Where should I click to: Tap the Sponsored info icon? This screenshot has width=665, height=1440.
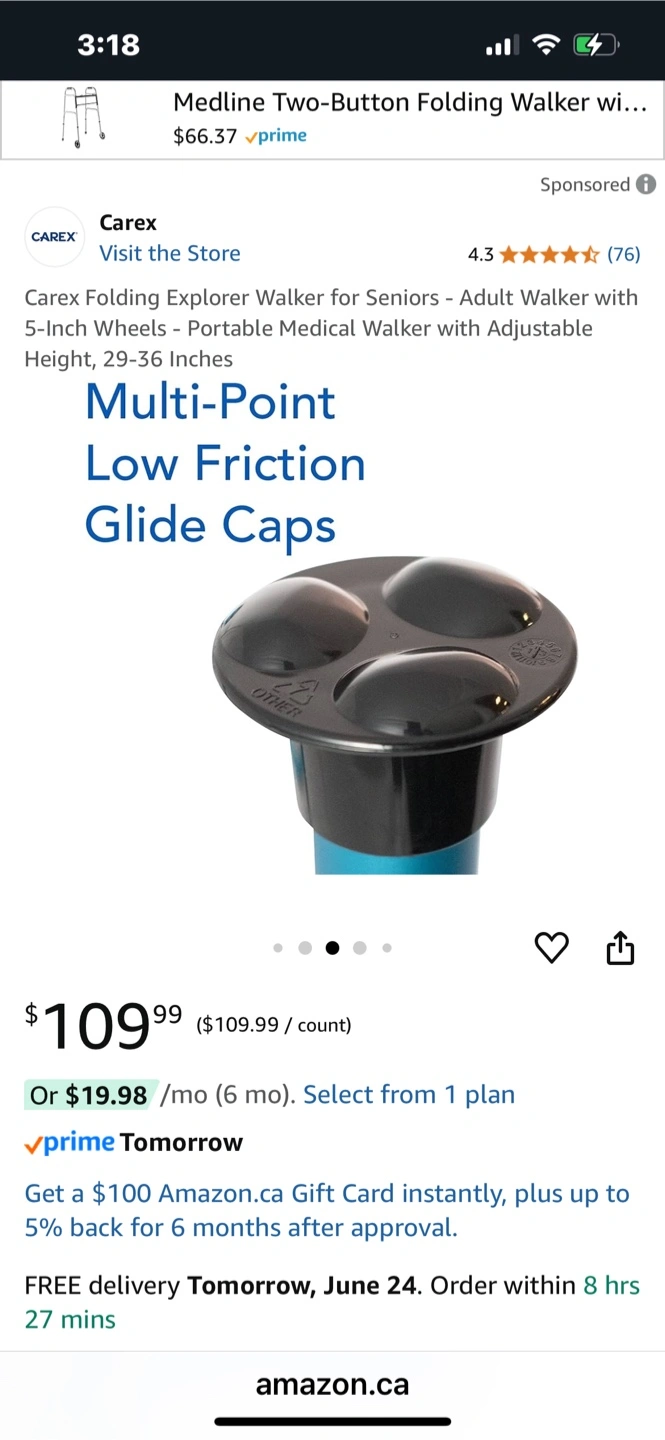point(646,184)
